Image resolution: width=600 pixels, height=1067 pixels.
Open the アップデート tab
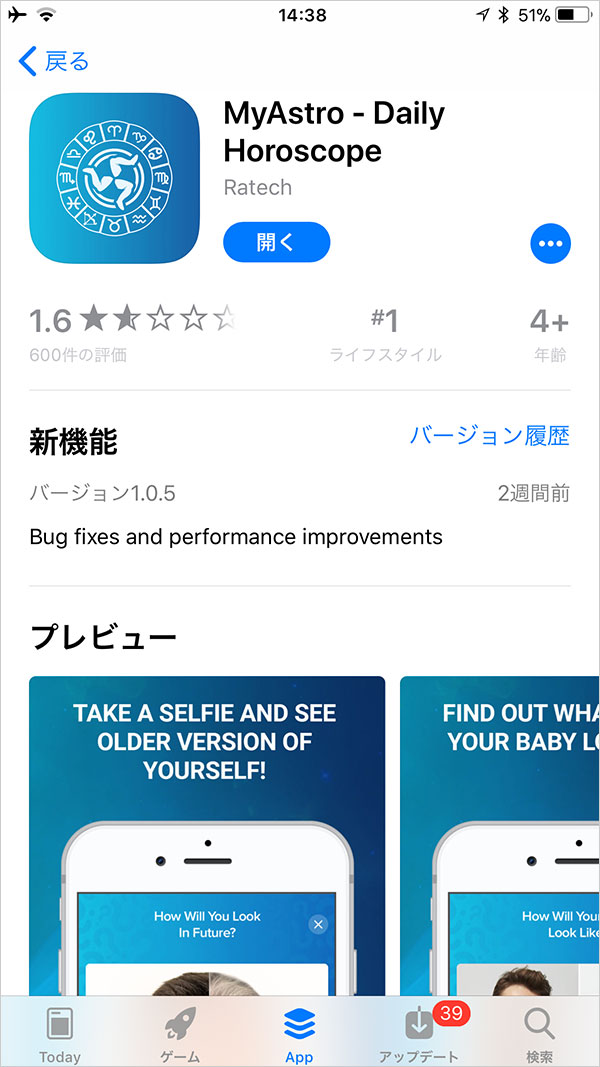pos(420,1034)
